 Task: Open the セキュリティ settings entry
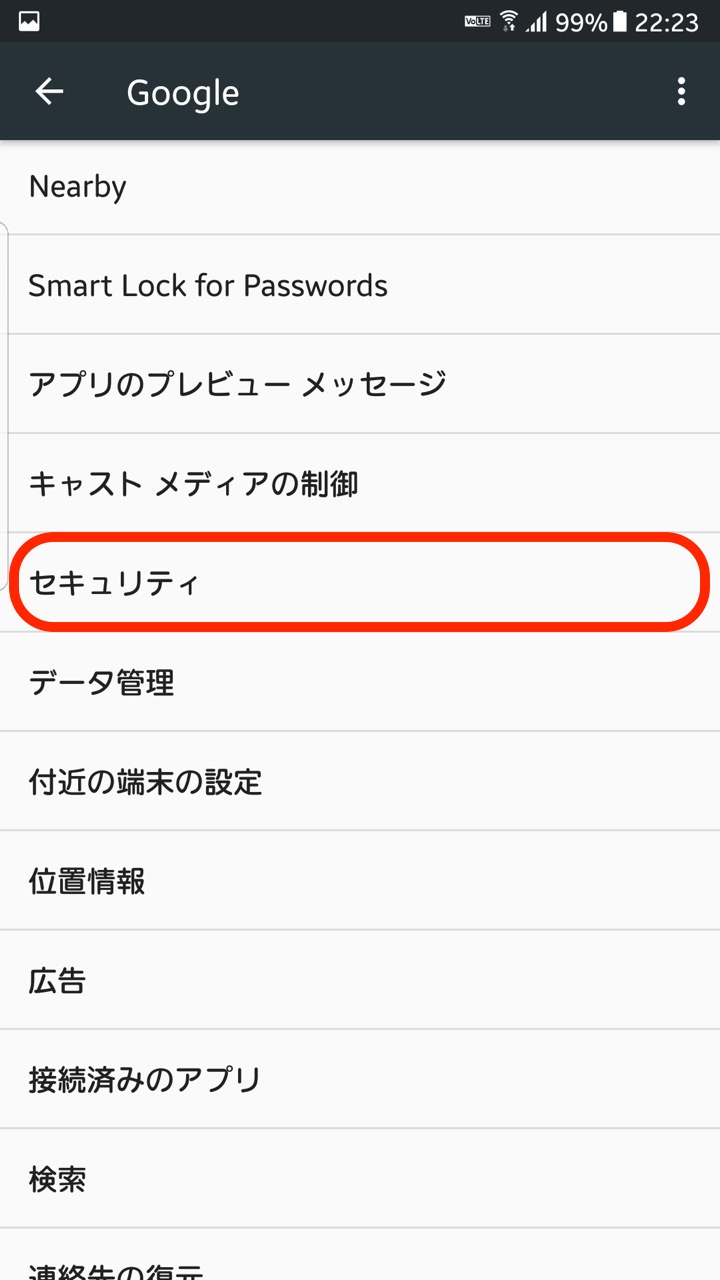pos(360,583)
